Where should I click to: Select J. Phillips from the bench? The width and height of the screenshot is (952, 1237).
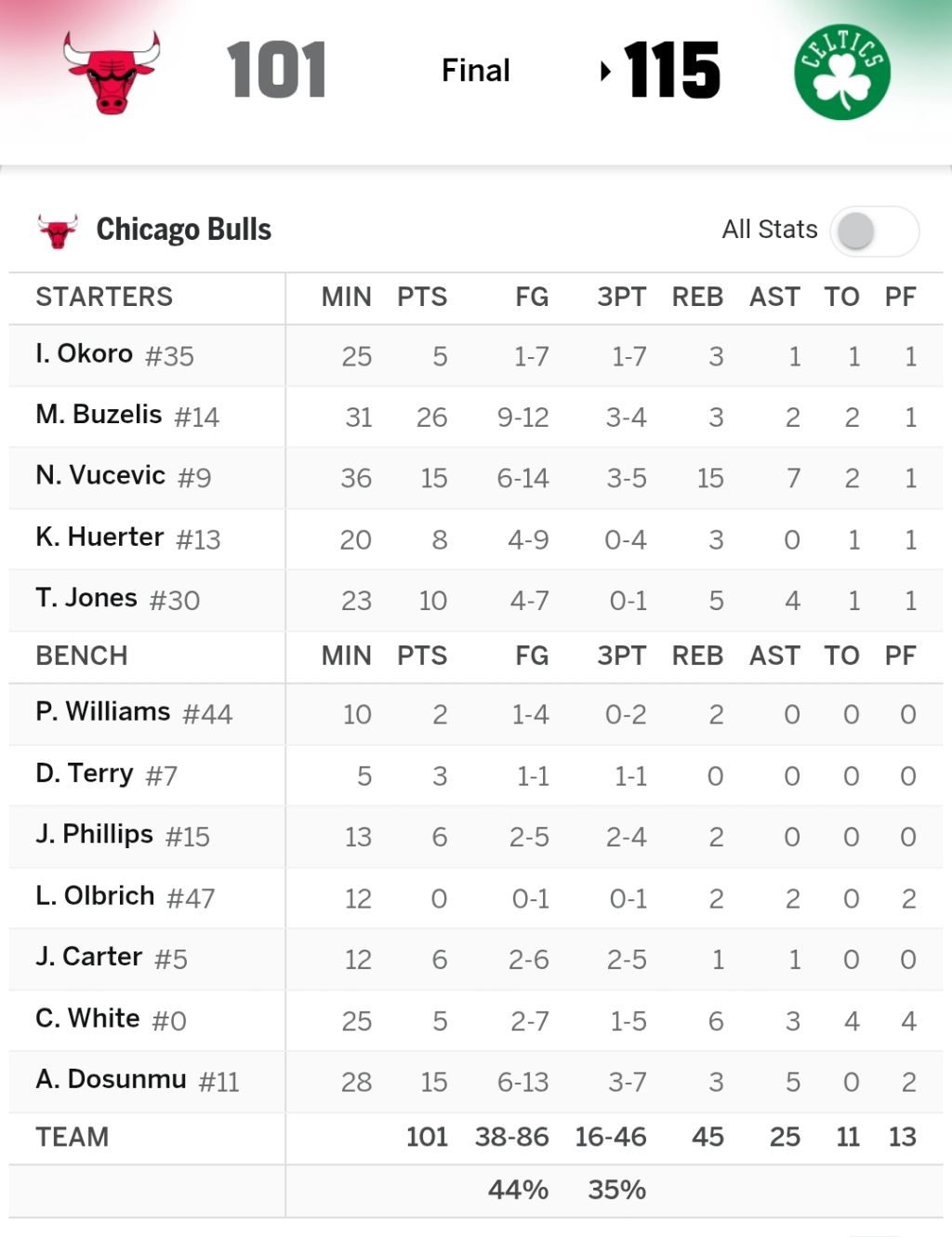pos(95,834)
